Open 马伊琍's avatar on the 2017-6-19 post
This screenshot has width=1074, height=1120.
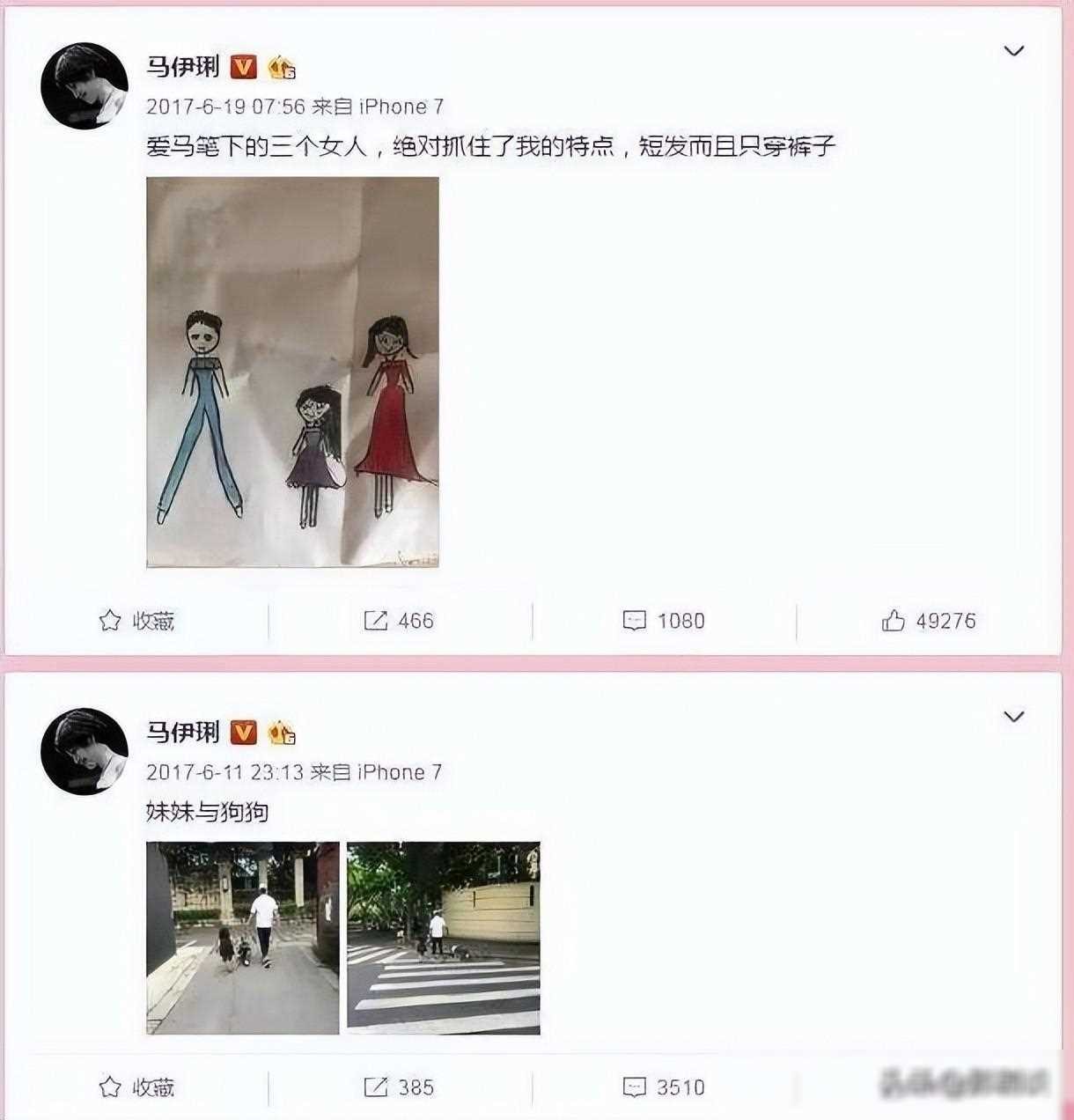85,86
